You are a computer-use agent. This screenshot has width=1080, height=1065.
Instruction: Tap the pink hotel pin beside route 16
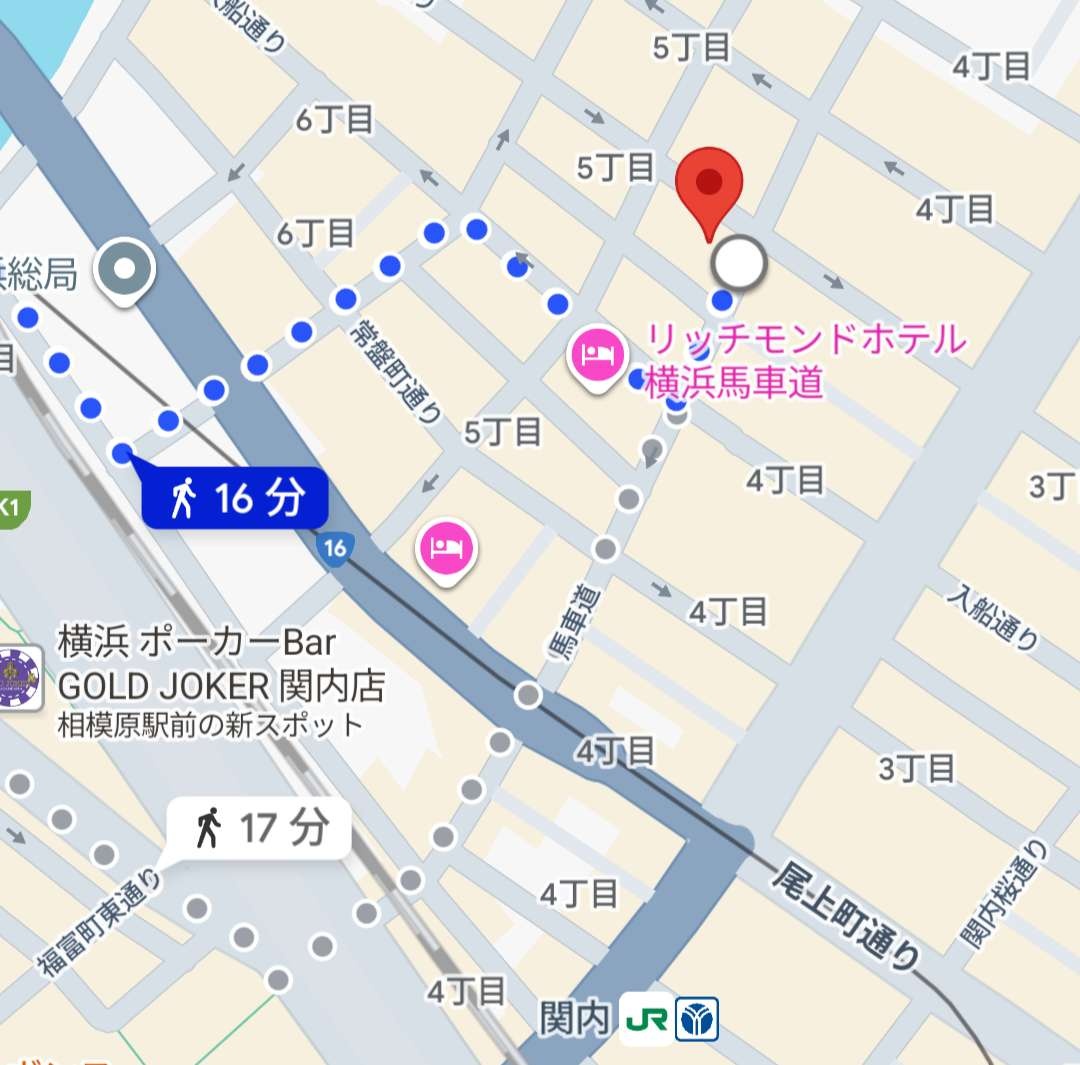pos(447,548)
